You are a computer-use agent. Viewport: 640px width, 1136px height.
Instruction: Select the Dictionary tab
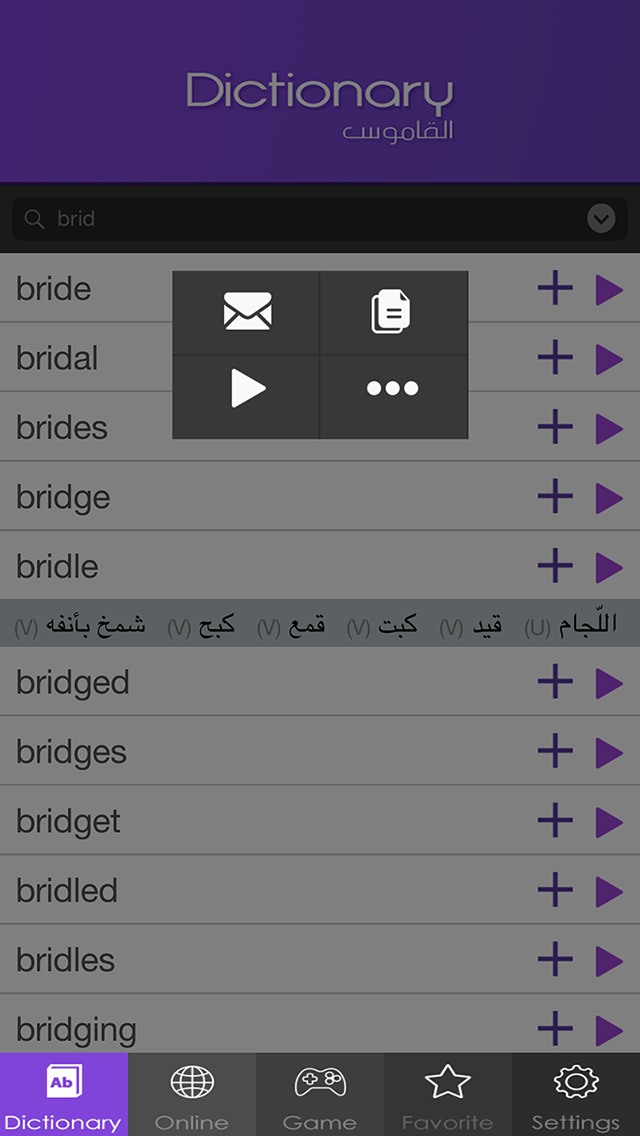pos(64,1095)
